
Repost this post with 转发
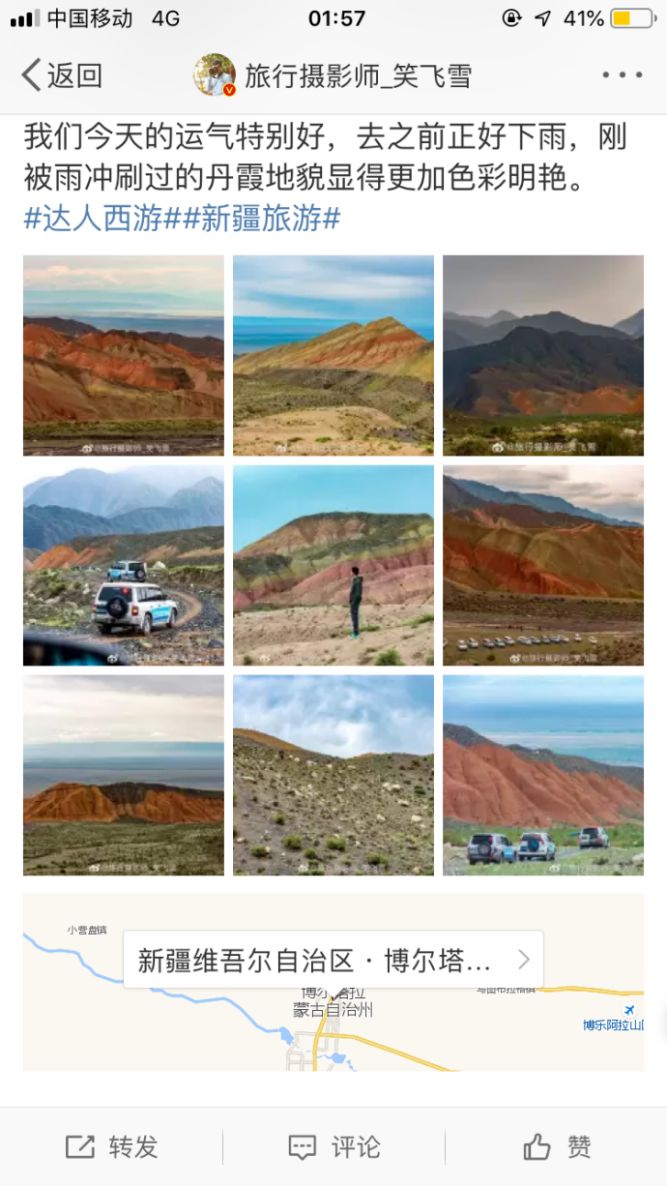click(112, 1147)
